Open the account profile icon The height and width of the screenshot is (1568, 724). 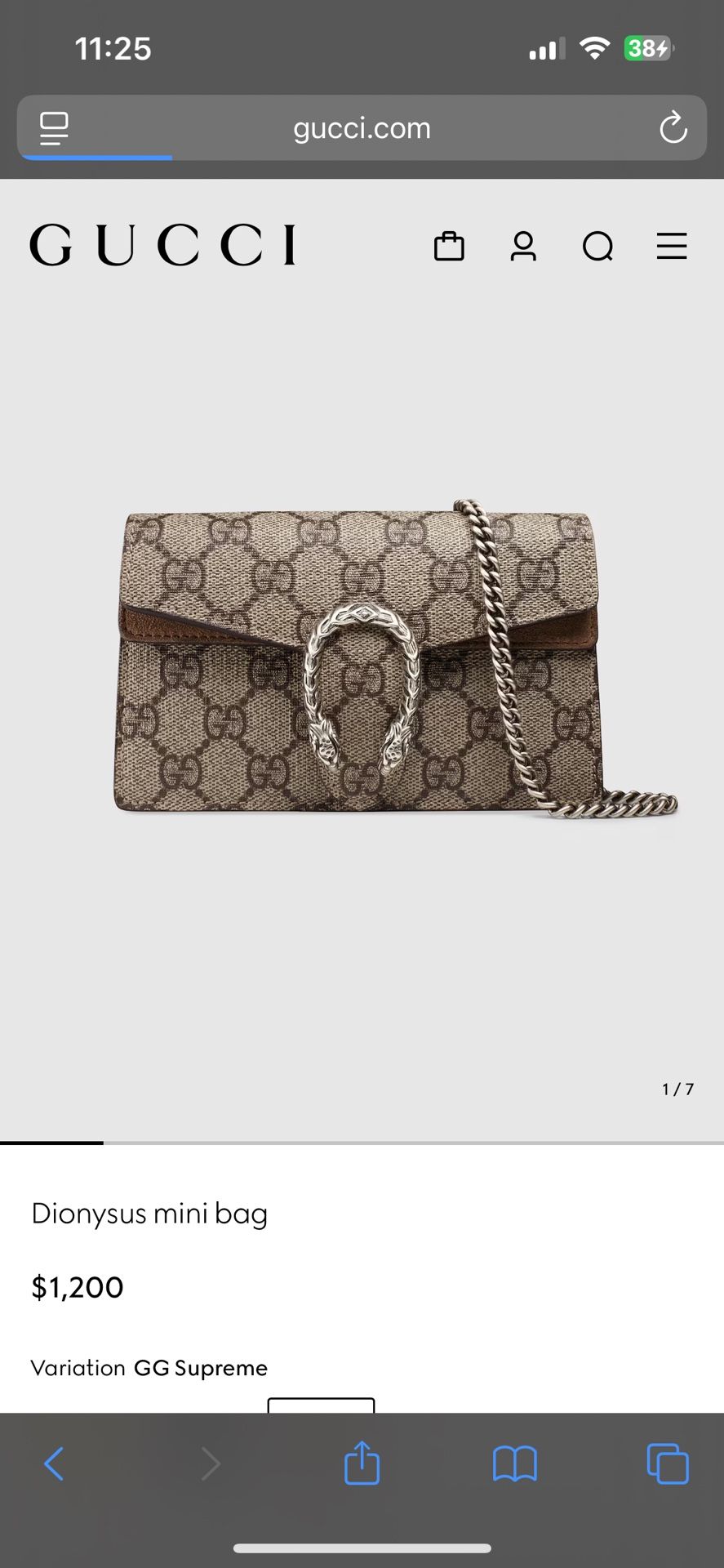coord(523,246)
